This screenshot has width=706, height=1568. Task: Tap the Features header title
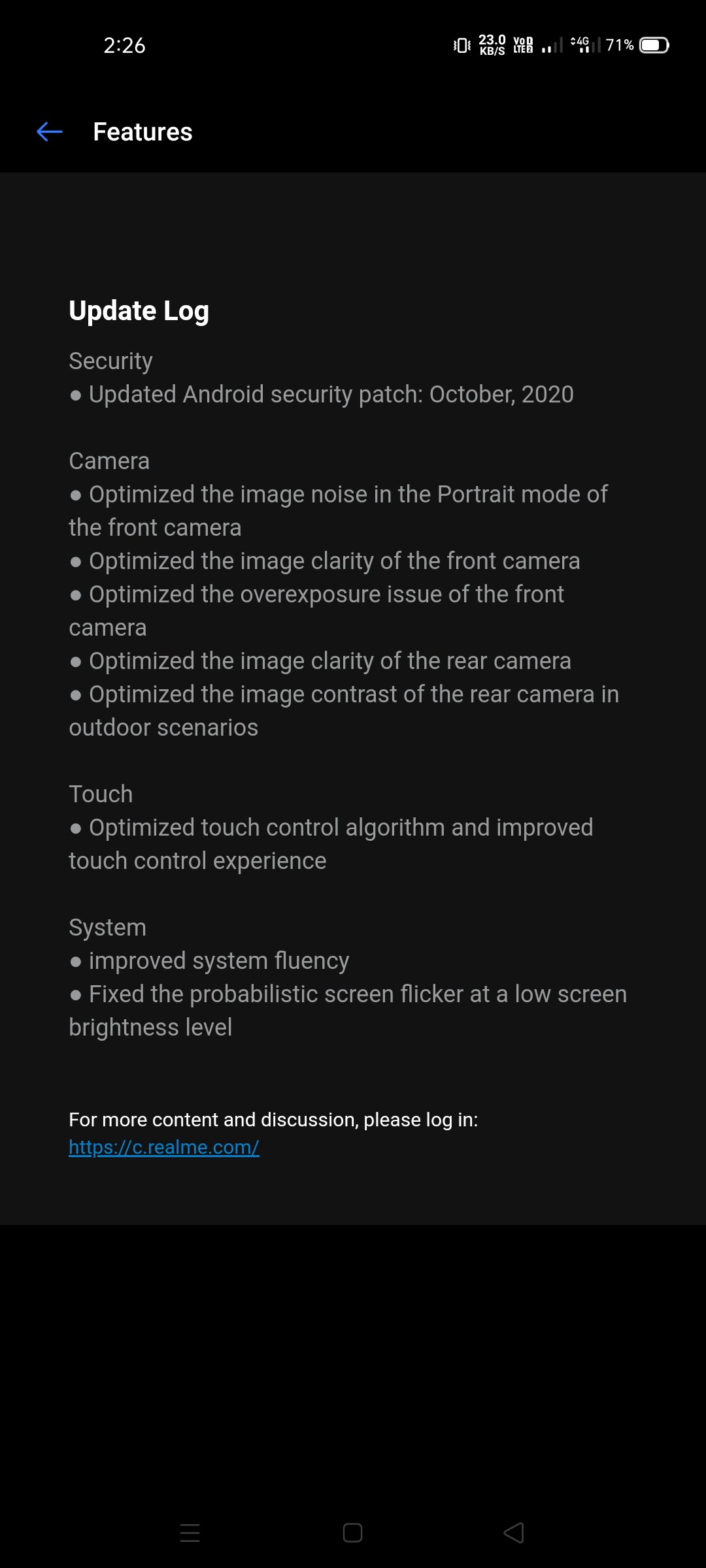(x=143, y=132)
